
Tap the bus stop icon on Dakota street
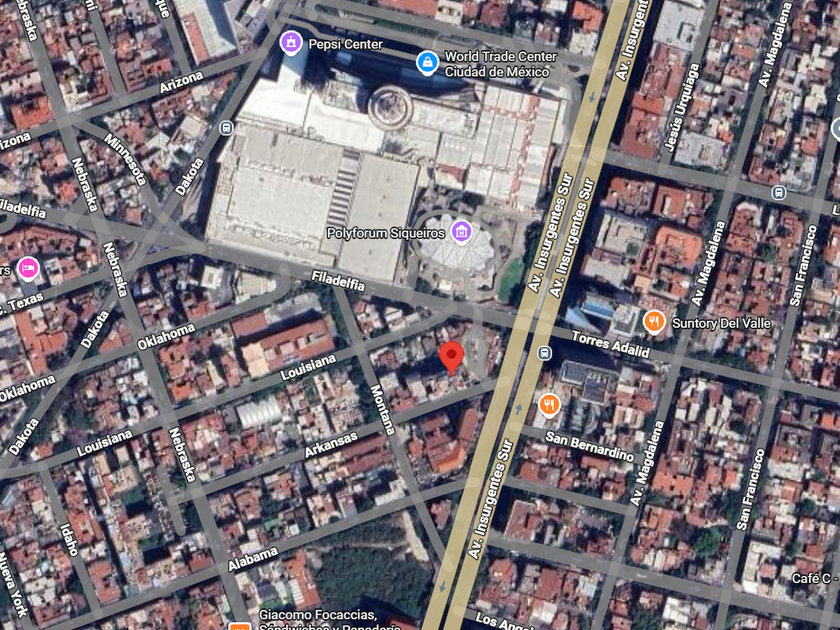point(226,128)
